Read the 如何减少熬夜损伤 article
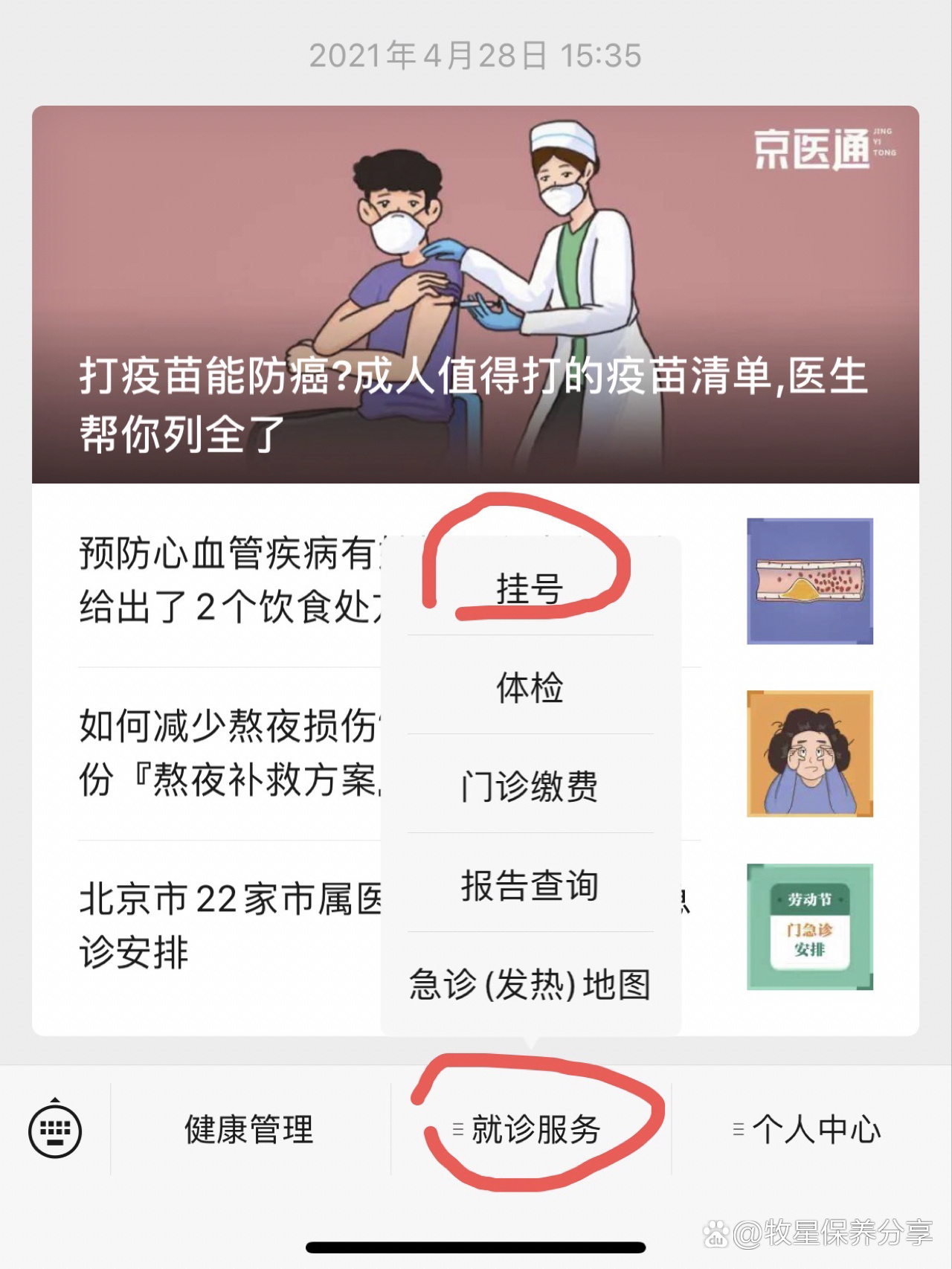Image resolution: width=952 pixels, height=1269 pixels. pos(223,753)
